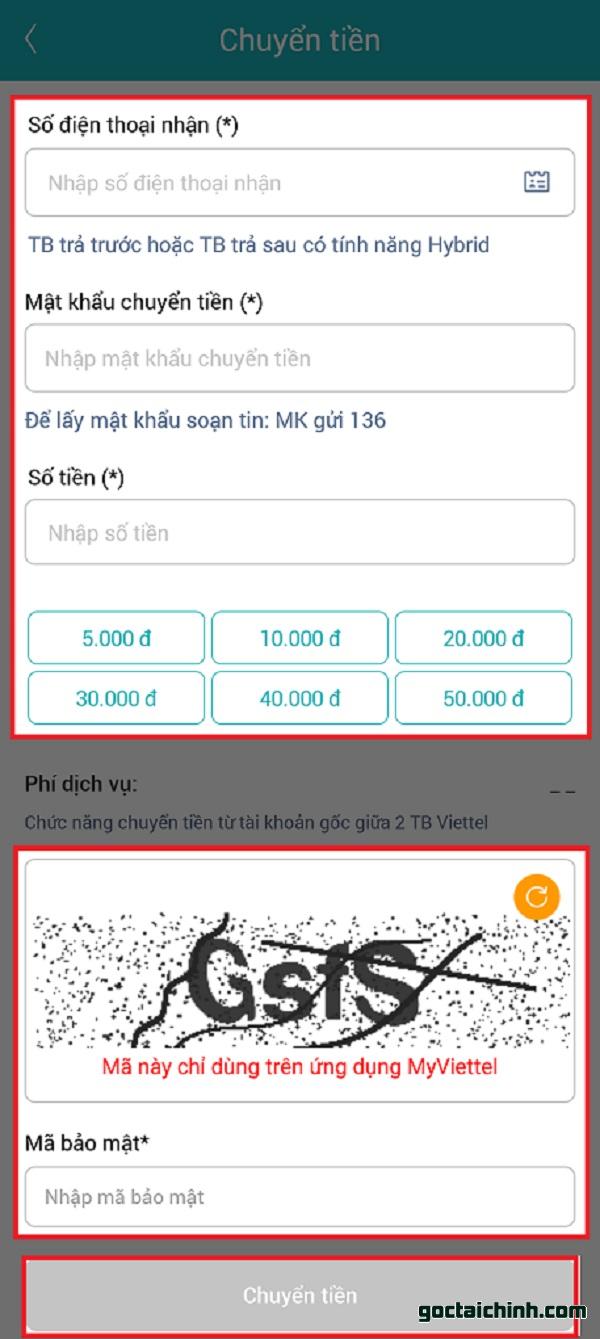This screenshot has height=1339, width=600.
Task: Pick the 20.000 đ amount chip
Action: tap(483, 638)
